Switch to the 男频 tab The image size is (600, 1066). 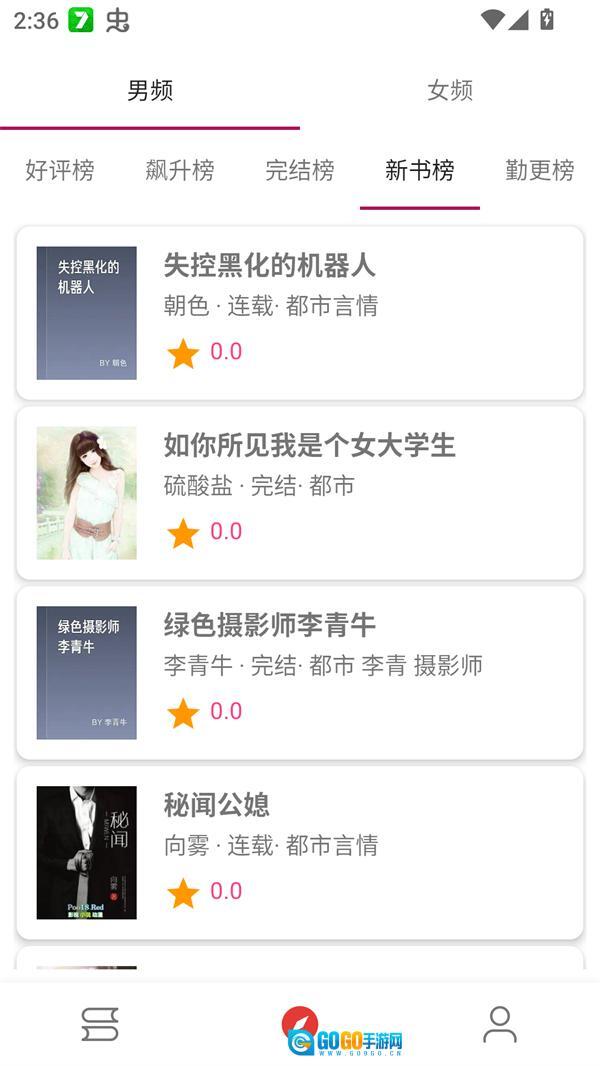click(x=150, y=91)
